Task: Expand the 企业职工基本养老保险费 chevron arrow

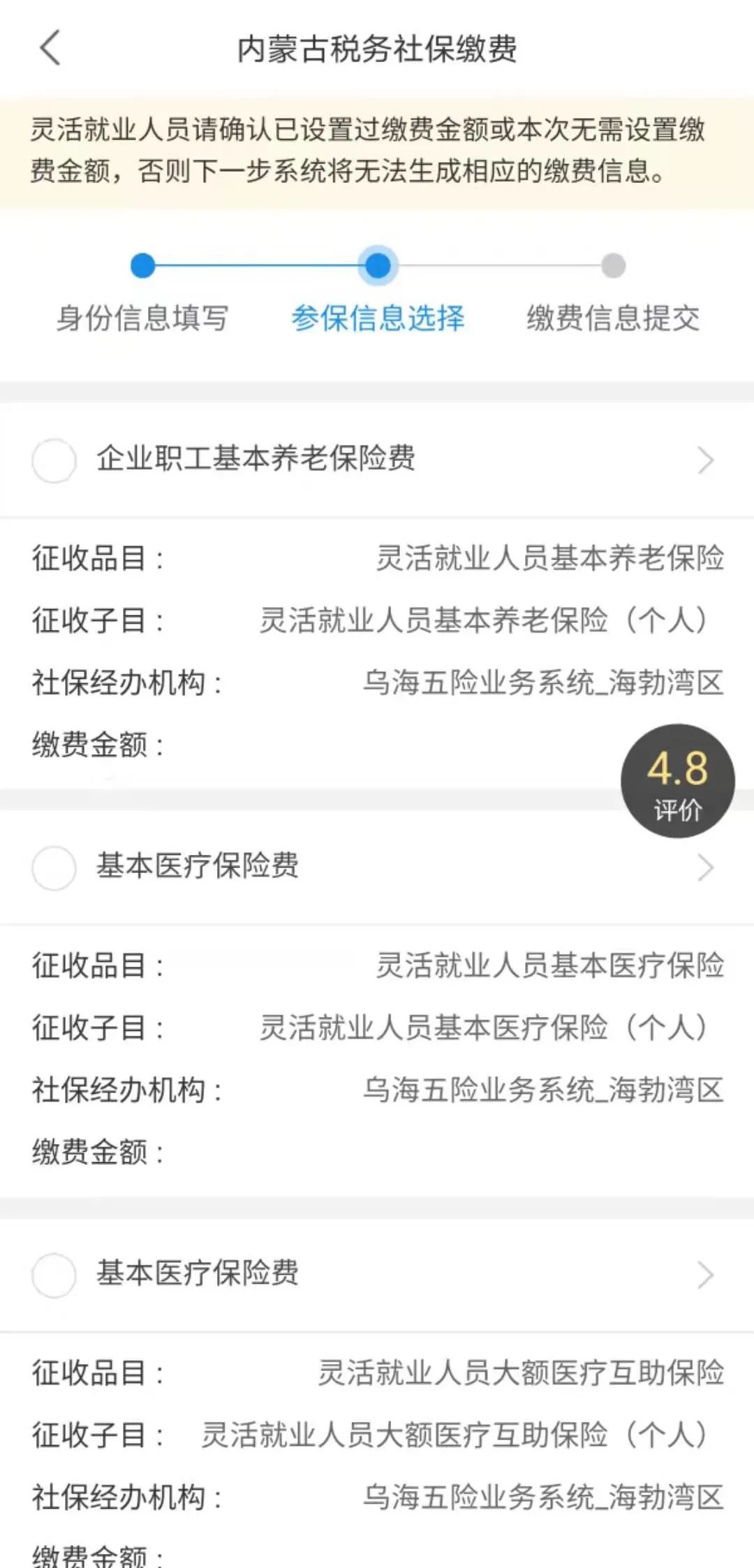Action: coord(705,460)
